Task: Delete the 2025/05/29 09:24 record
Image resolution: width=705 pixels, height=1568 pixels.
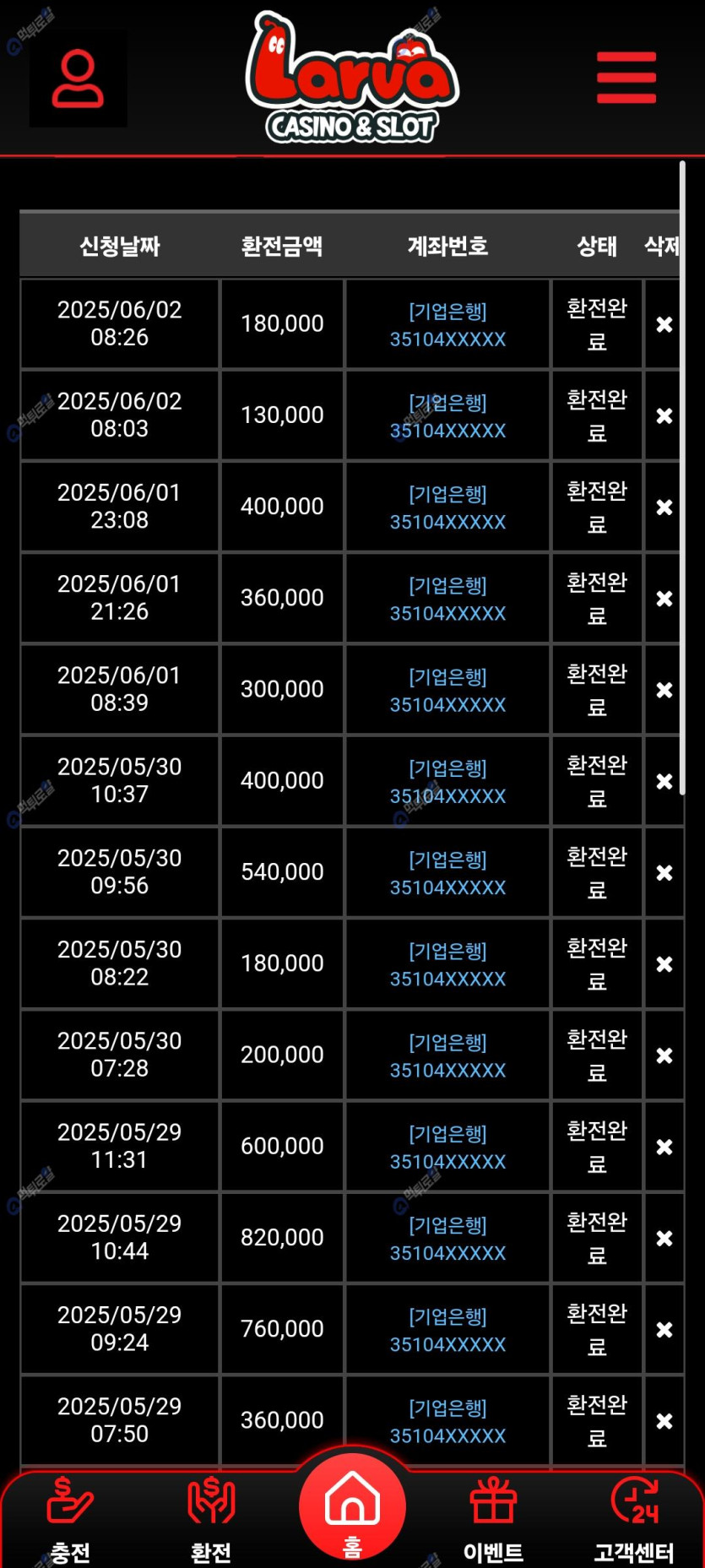Action: 664,1329
